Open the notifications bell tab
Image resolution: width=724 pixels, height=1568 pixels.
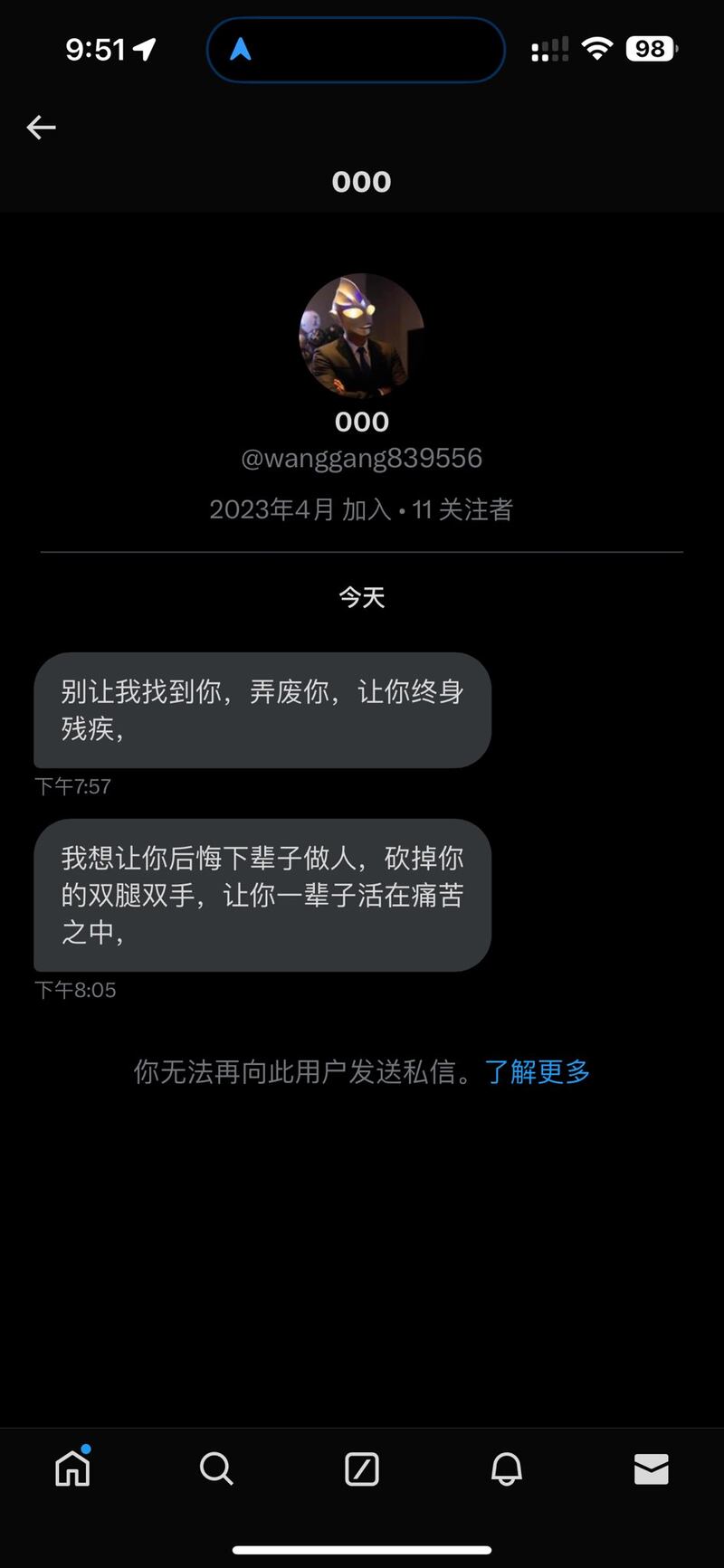click(507, 1468)
